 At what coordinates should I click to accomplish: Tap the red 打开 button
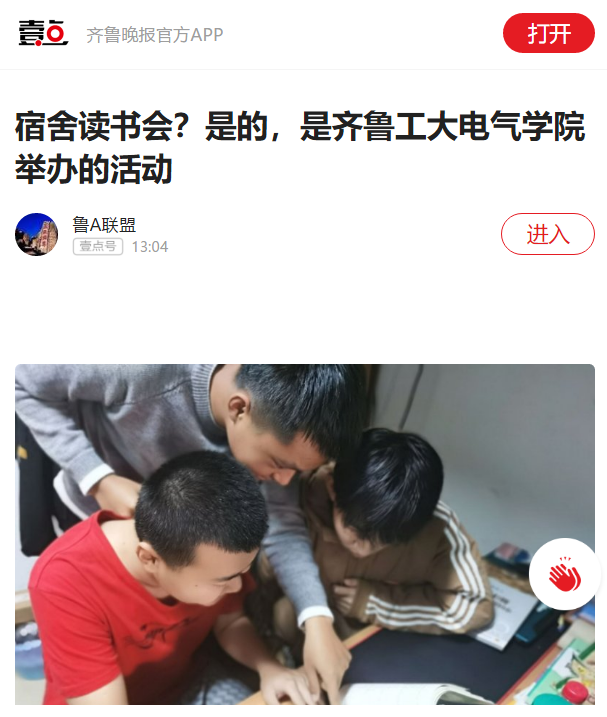(x=548, y=34)
